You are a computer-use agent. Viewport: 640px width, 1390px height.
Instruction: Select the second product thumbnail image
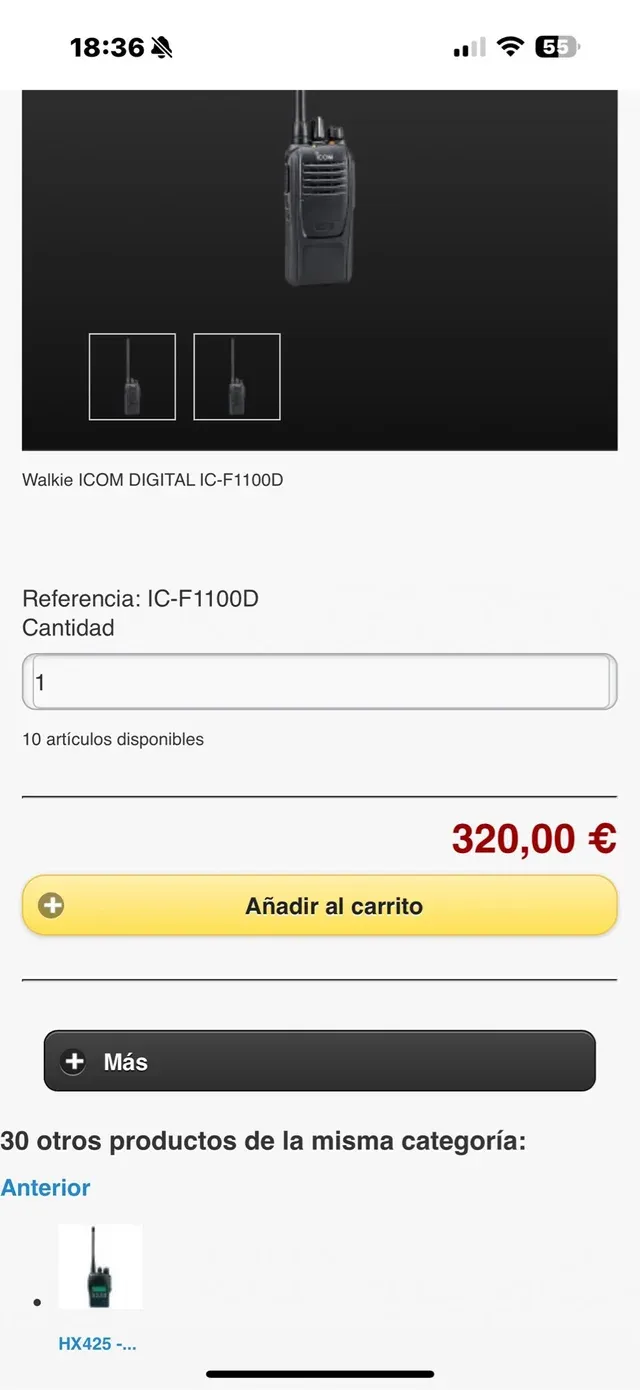click(x=237, y=377)
